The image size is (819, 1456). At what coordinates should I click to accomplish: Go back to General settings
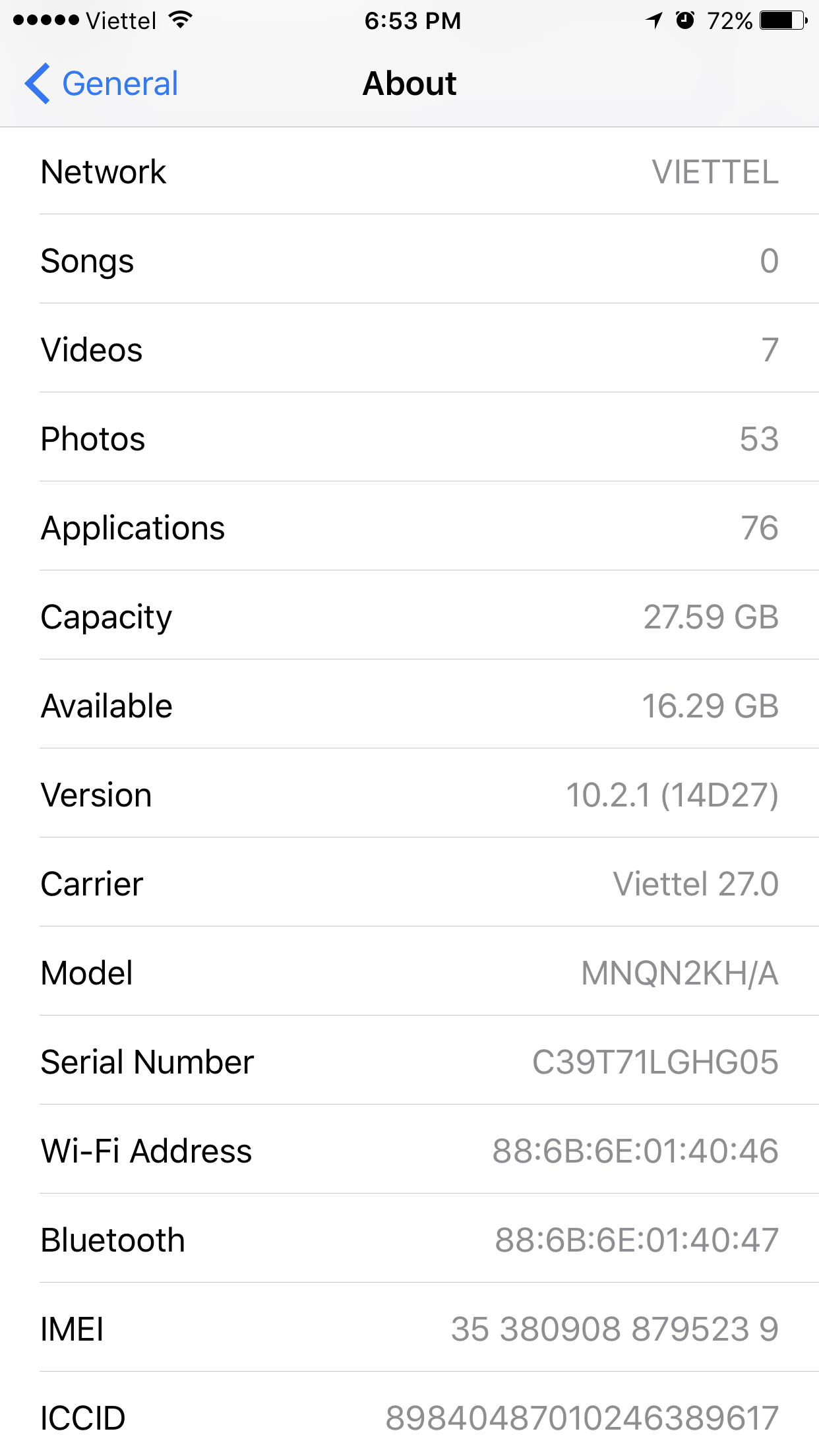pos(101,84)
